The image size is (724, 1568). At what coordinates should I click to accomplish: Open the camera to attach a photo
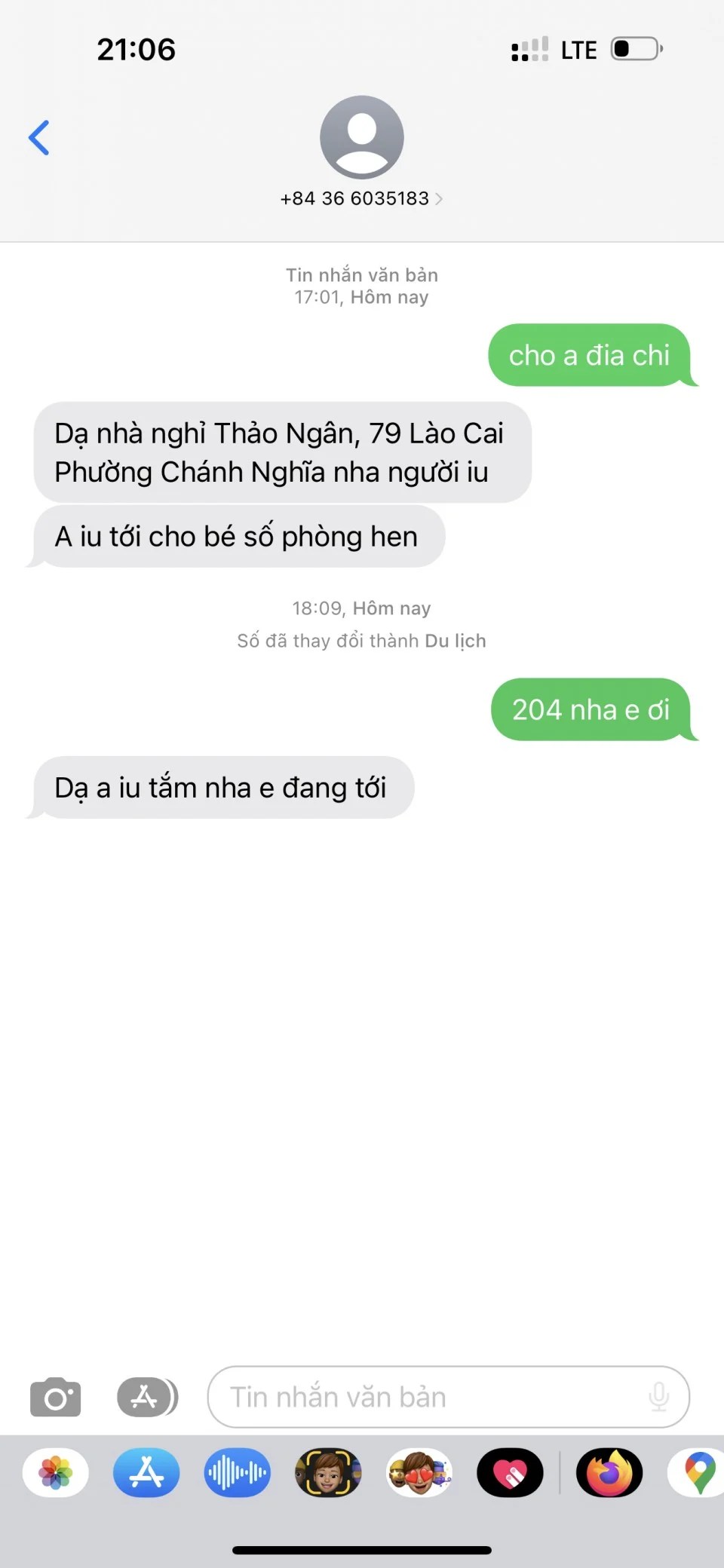(55, 1397)
